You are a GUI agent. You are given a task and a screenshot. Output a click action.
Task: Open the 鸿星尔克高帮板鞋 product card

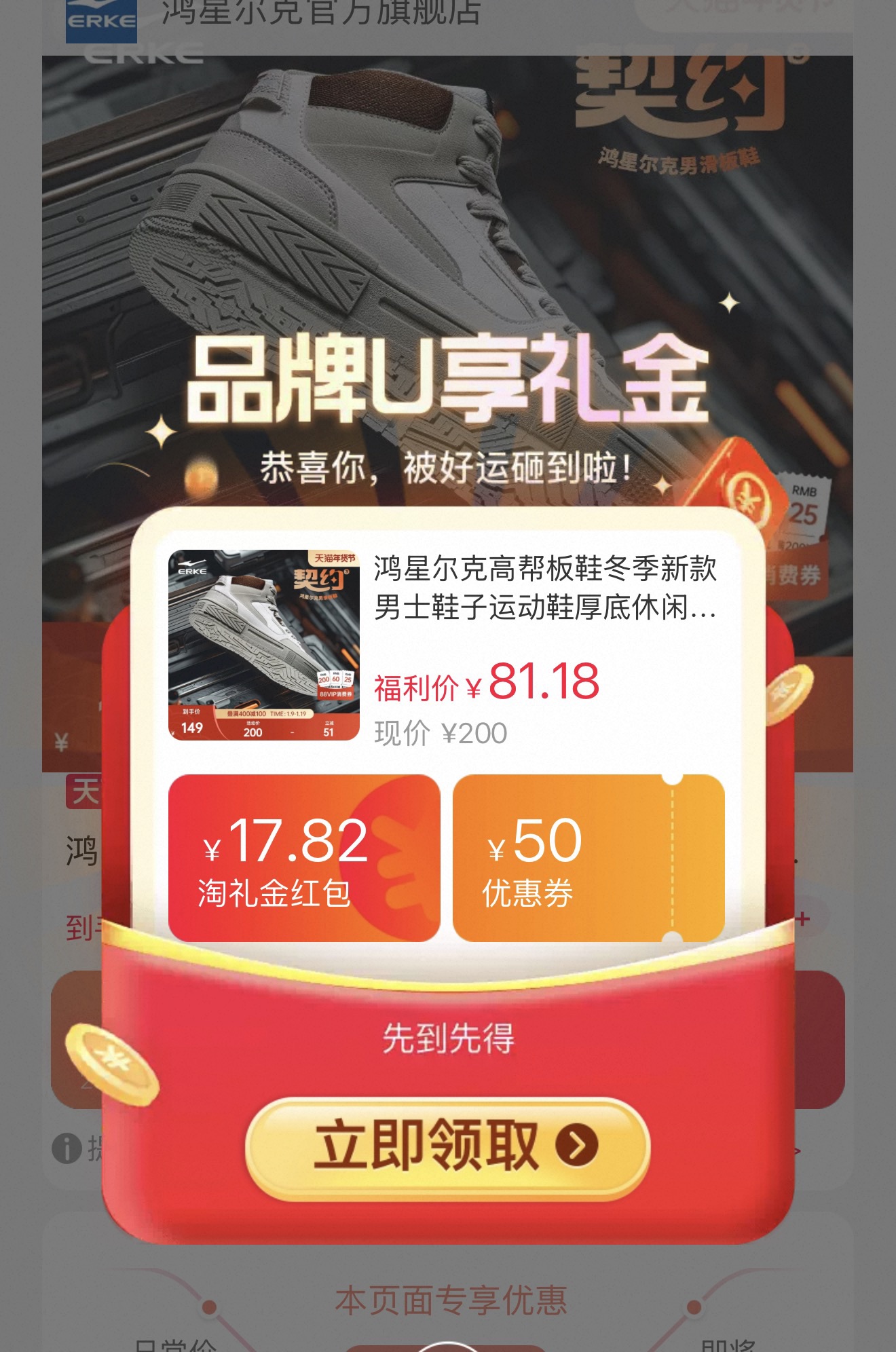pyautogui.click(x=446, y=645)
